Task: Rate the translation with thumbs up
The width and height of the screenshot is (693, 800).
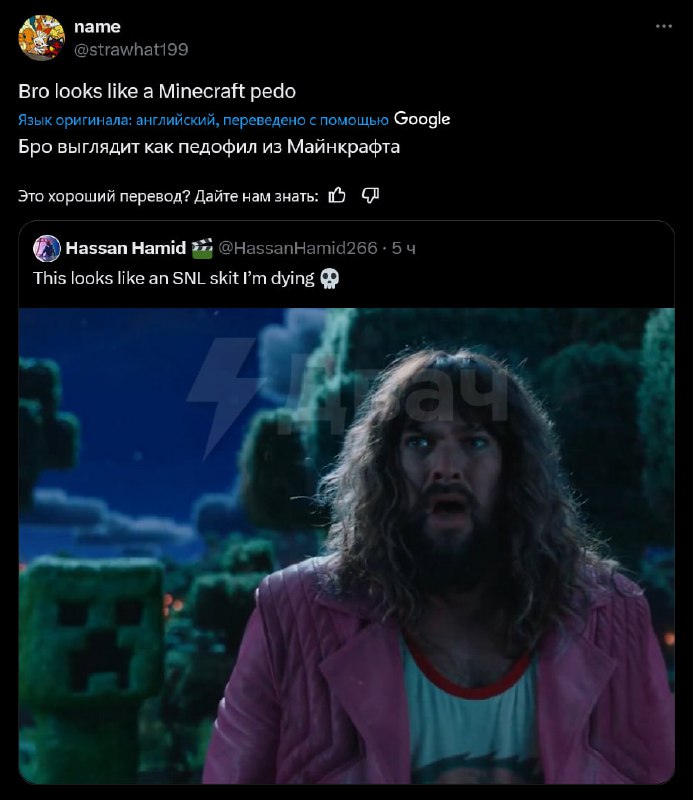Action: (x=337, y=195)
